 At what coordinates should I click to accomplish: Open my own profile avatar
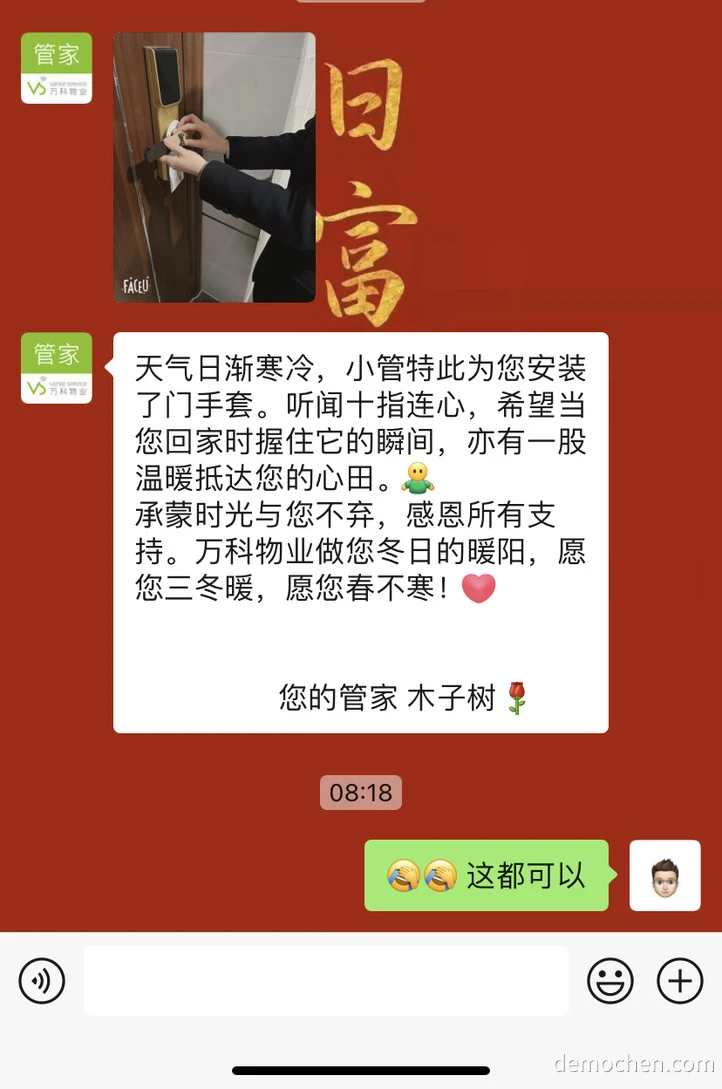[x=665, y=875]
